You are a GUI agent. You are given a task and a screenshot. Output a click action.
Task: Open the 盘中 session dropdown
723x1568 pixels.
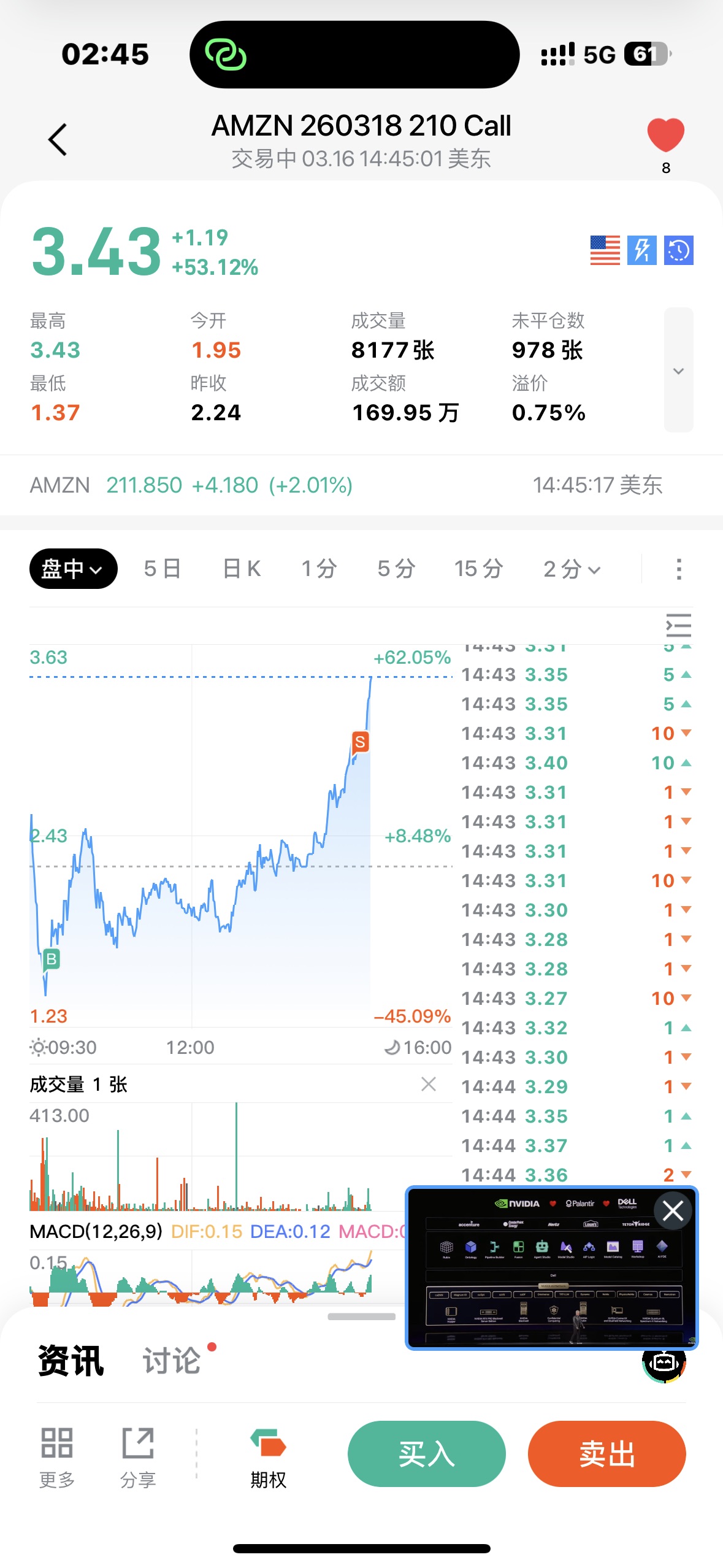(x=73, y=569)
